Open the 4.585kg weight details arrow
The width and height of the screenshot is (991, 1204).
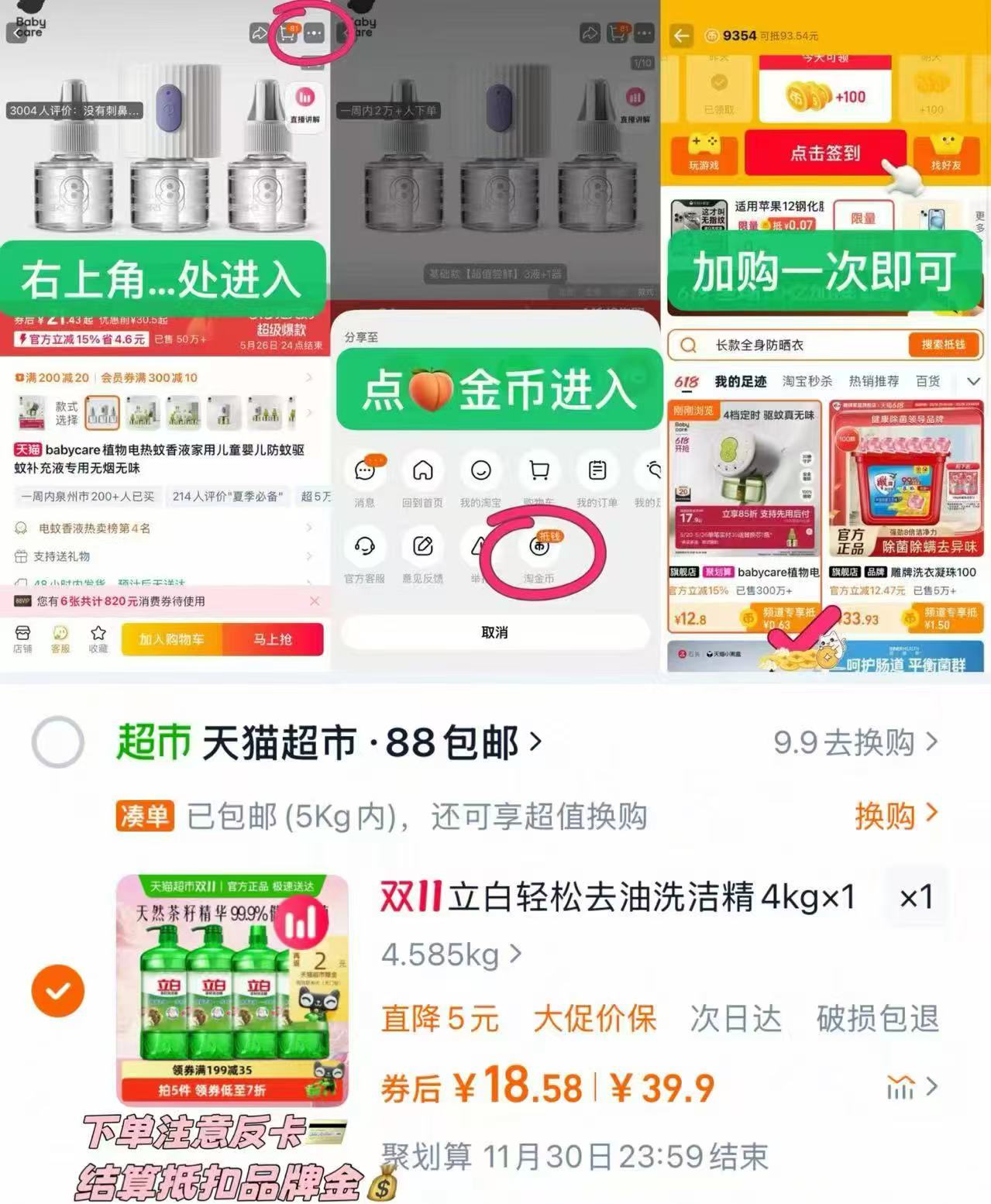pos(515,955)
